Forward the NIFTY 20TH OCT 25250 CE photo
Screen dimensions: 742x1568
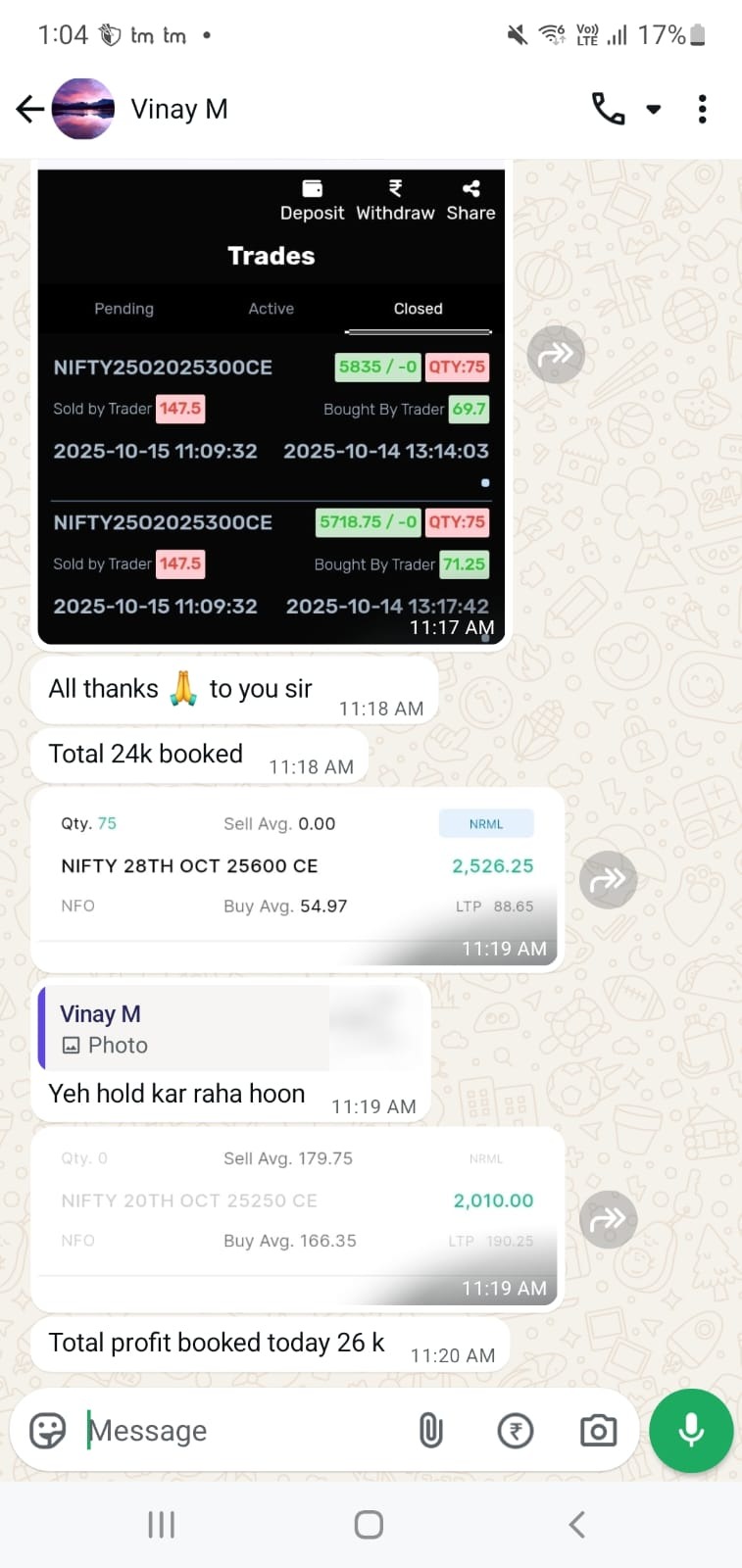(608, 1219)
